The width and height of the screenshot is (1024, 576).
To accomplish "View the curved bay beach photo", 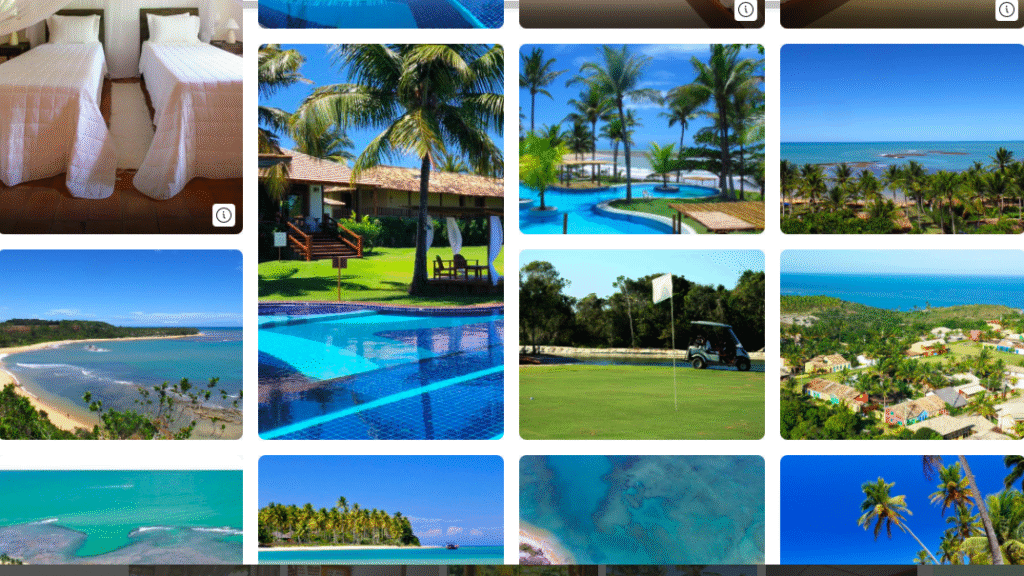I will (121, 344).
